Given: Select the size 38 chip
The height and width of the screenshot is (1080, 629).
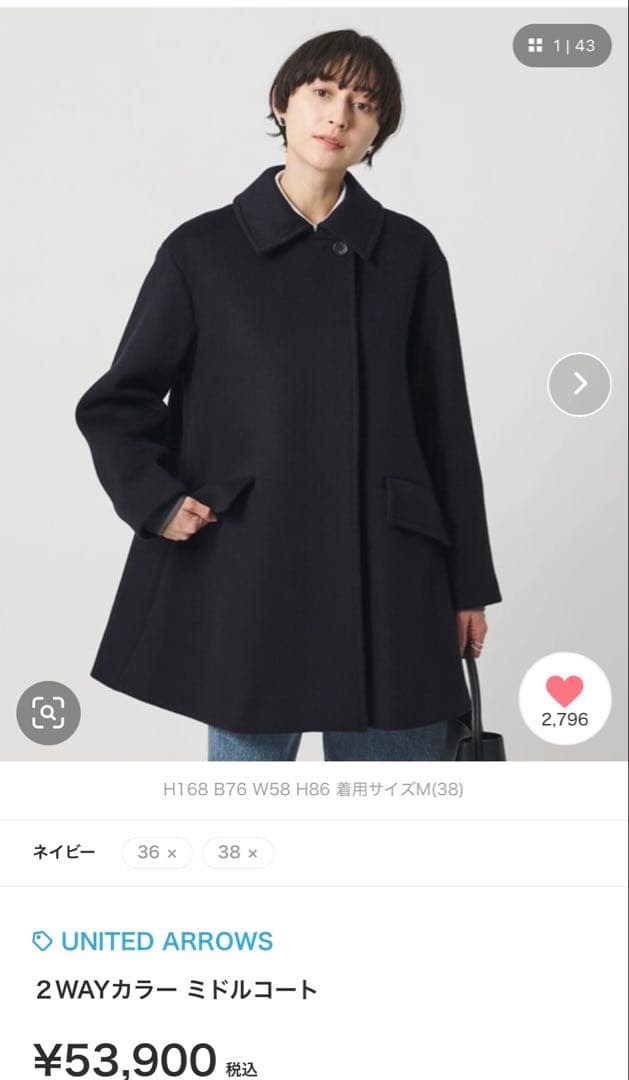Looking at the screenshot, I should pyautogui.click(x=238, y=853).
